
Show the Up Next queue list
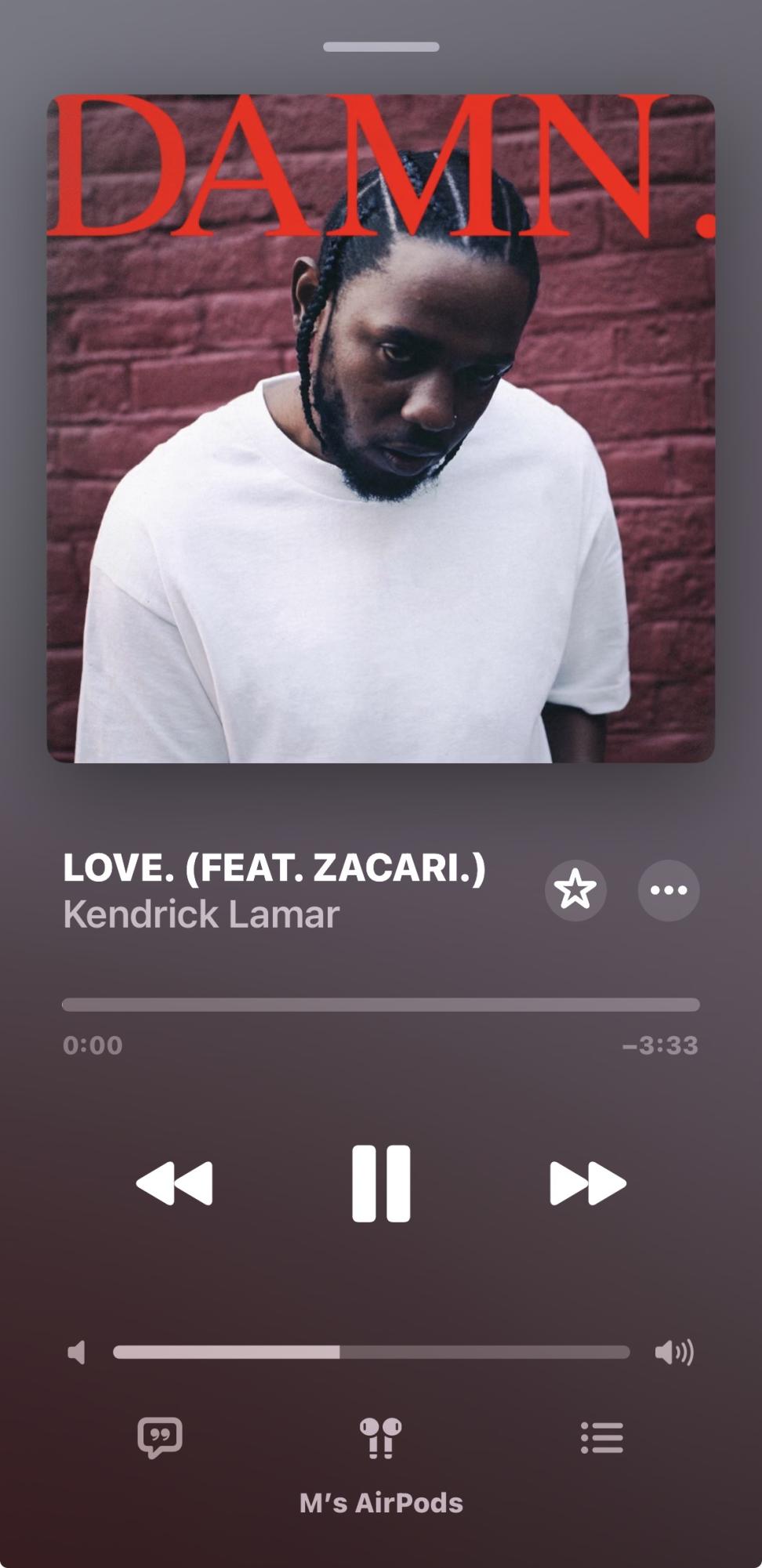coord(602,1438)
